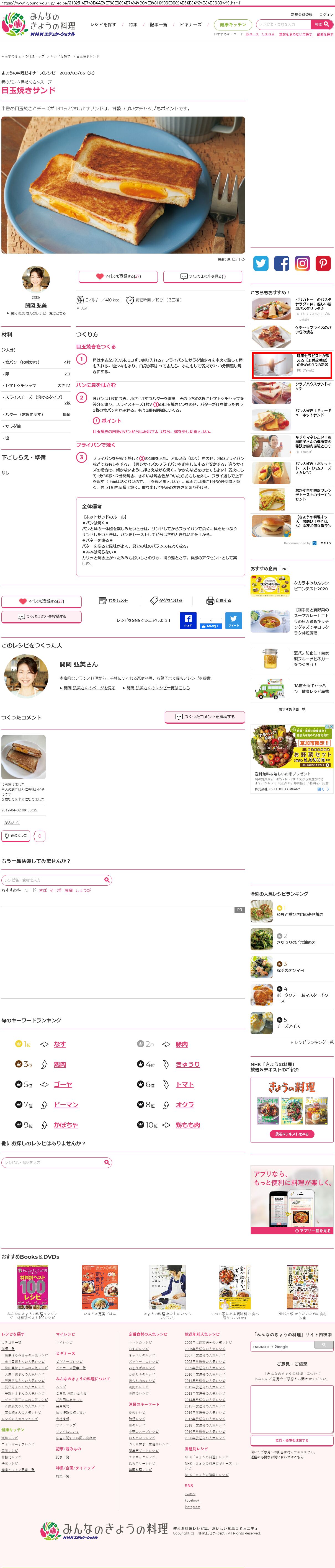The image size is (335, 1568).
Task: Open the ビギナーズ menu in the header
Action: click(x=191, y=25)
